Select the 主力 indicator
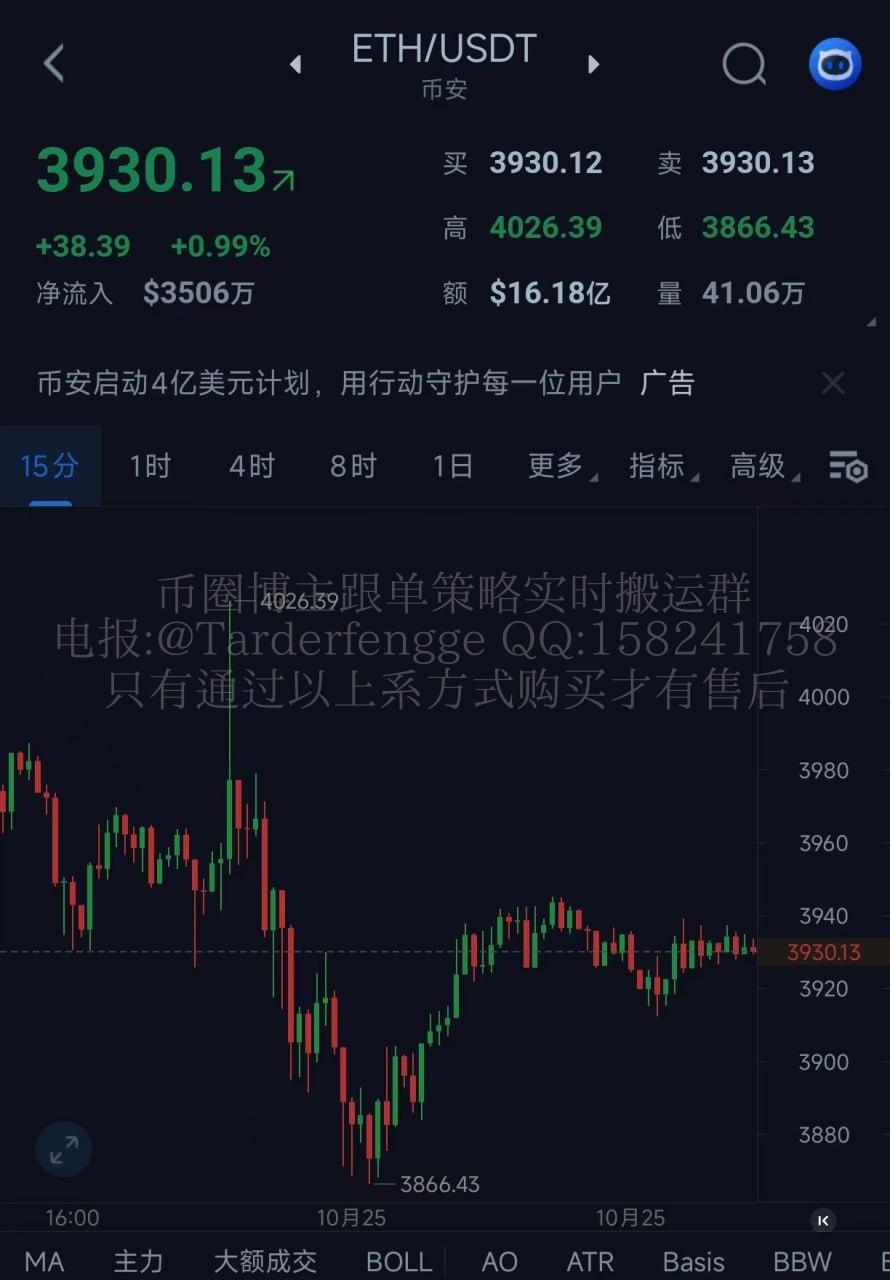Viewport: 890px width, 1280px height. (x=138, y=1261)
